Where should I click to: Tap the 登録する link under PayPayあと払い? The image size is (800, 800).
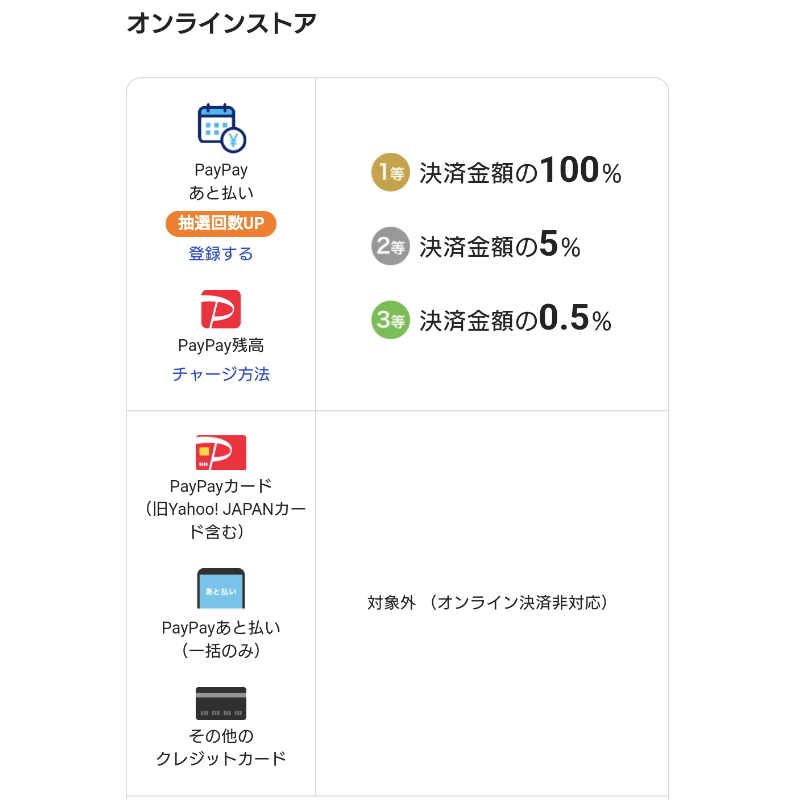click(x=221, y=254)
